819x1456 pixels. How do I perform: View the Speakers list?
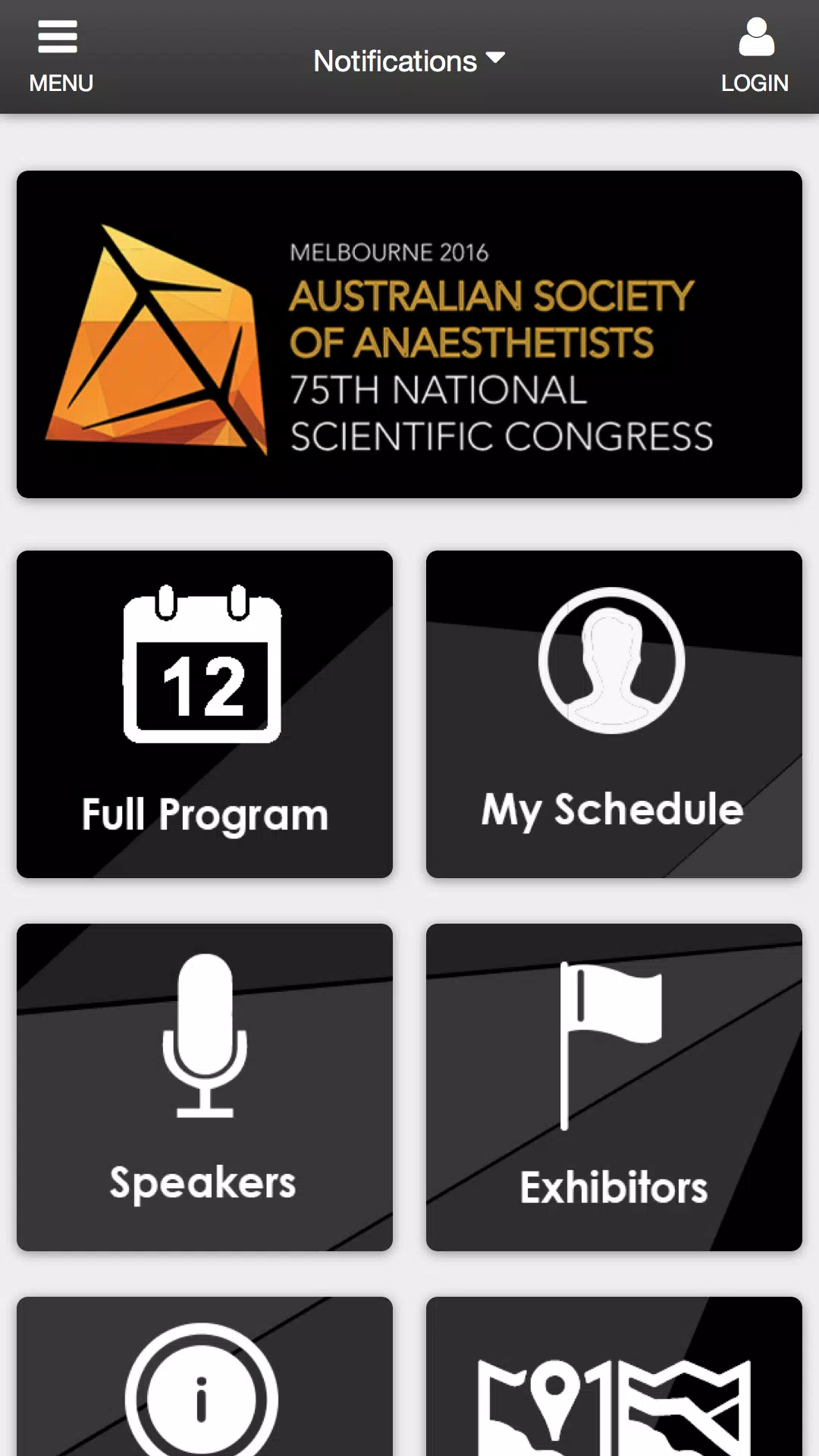pyautogui.click(x=205, y=1087)
